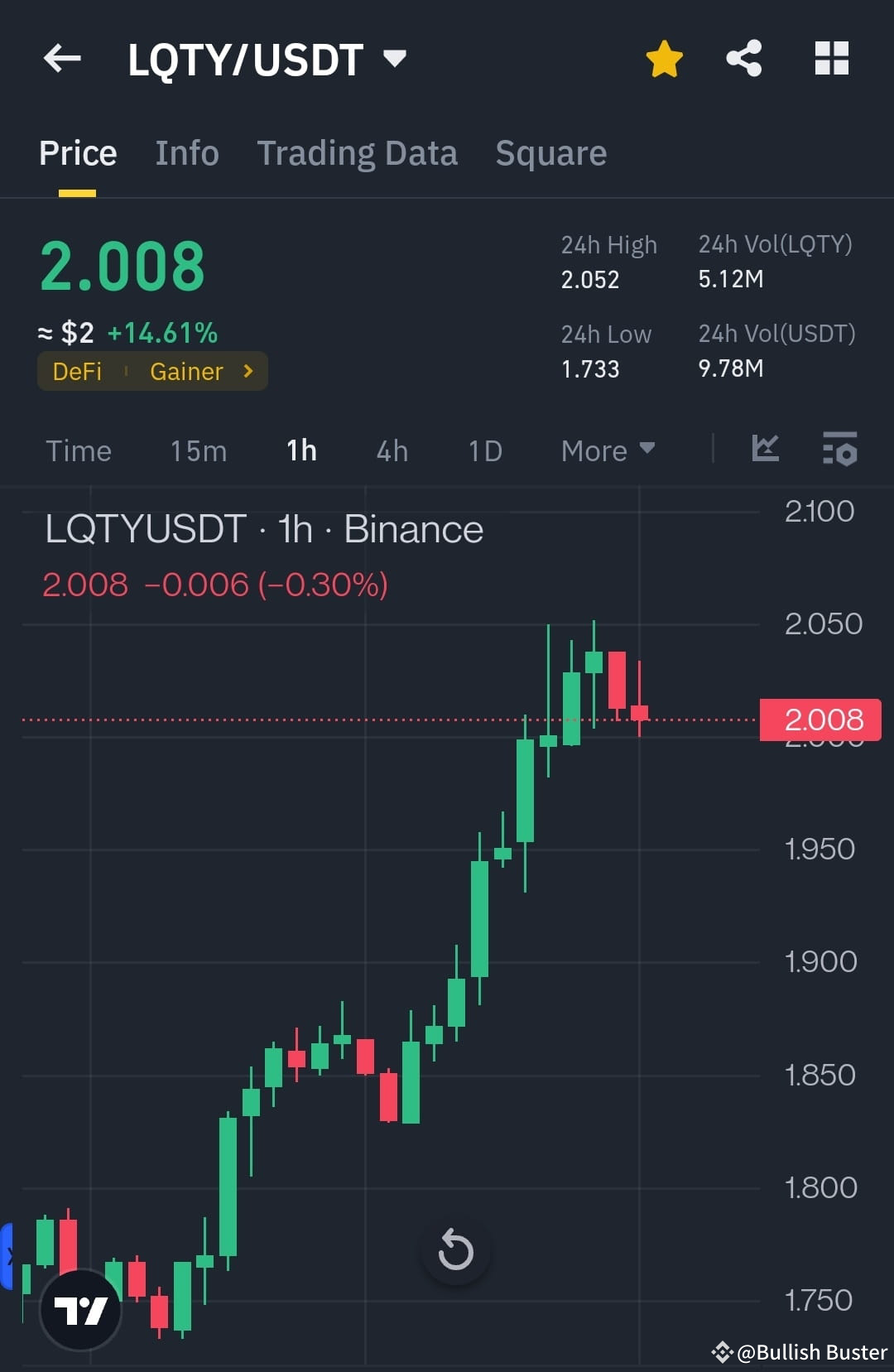894x1372 pixels.
Task: Open the Square tab
Action: 550,153
